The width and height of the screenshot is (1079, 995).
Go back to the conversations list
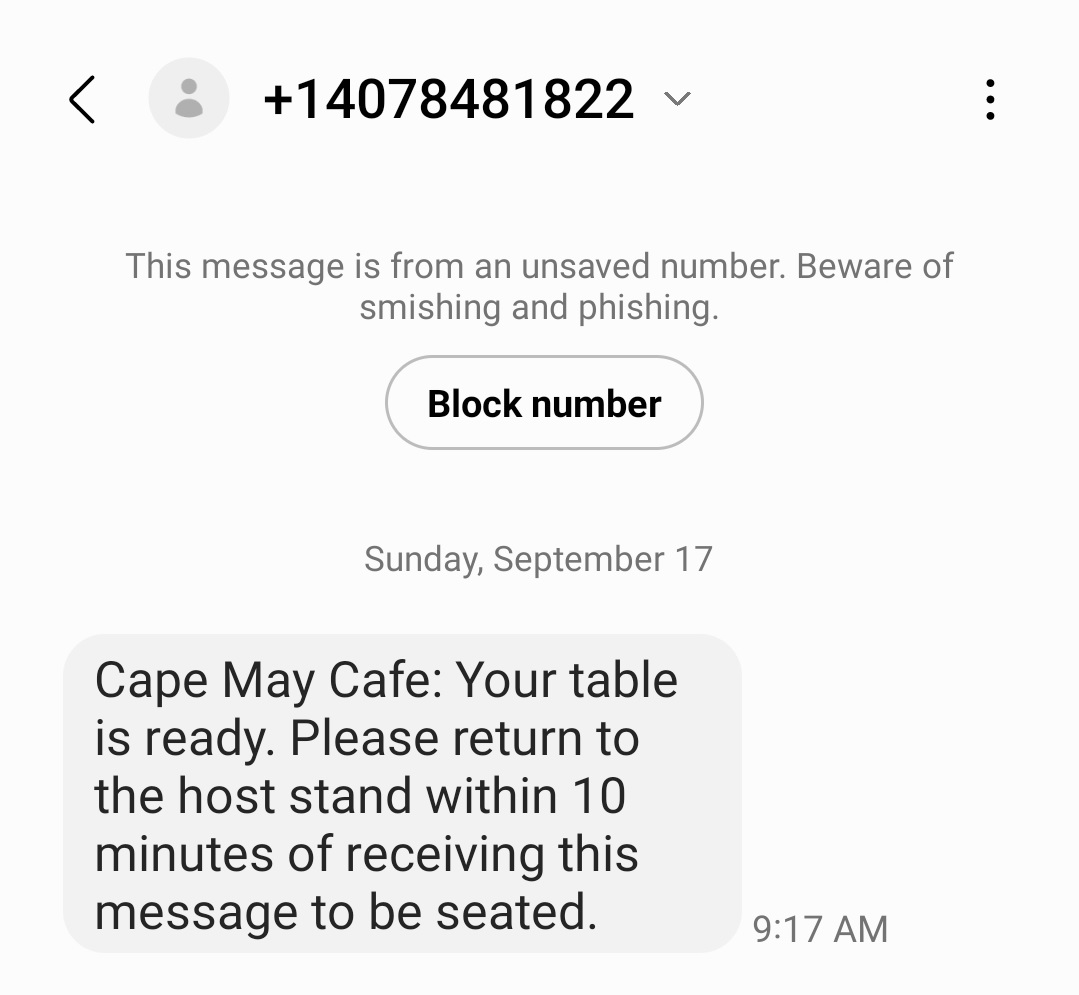tap(82, 100)
